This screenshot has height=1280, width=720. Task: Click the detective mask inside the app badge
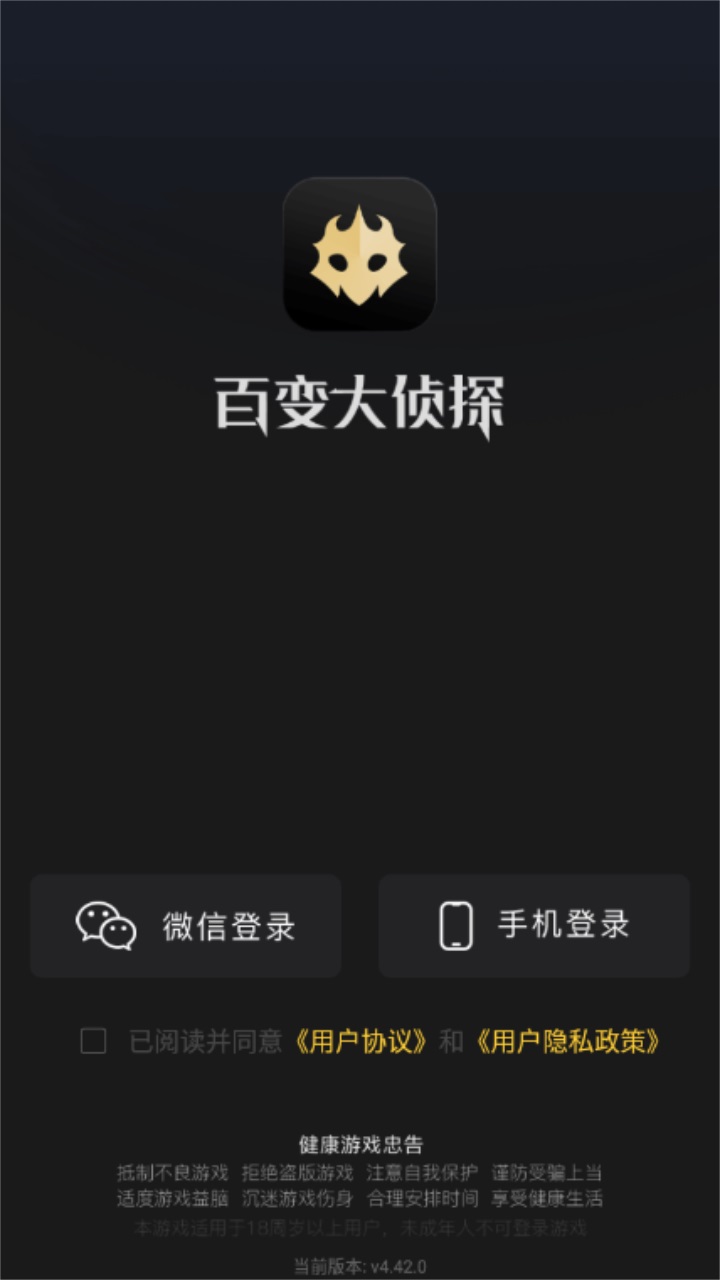pos(359,255)
